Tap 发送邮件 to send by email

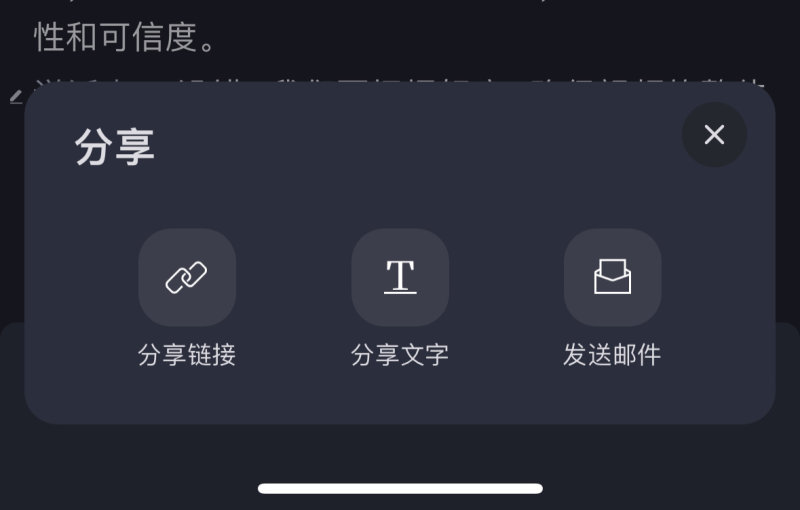(612, 278)
